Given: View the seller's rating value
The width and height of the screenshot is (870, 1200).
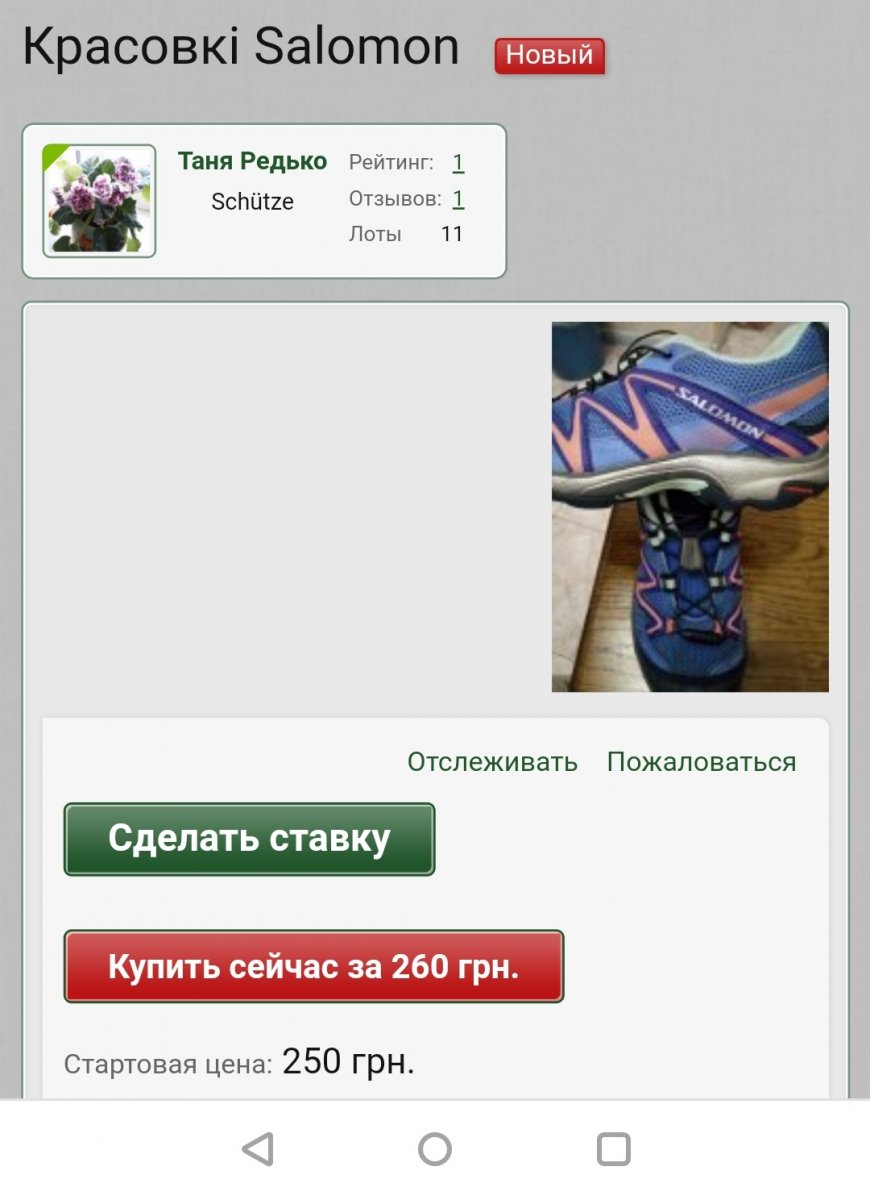Looking at the screenshot, I should tap(458, 163).
